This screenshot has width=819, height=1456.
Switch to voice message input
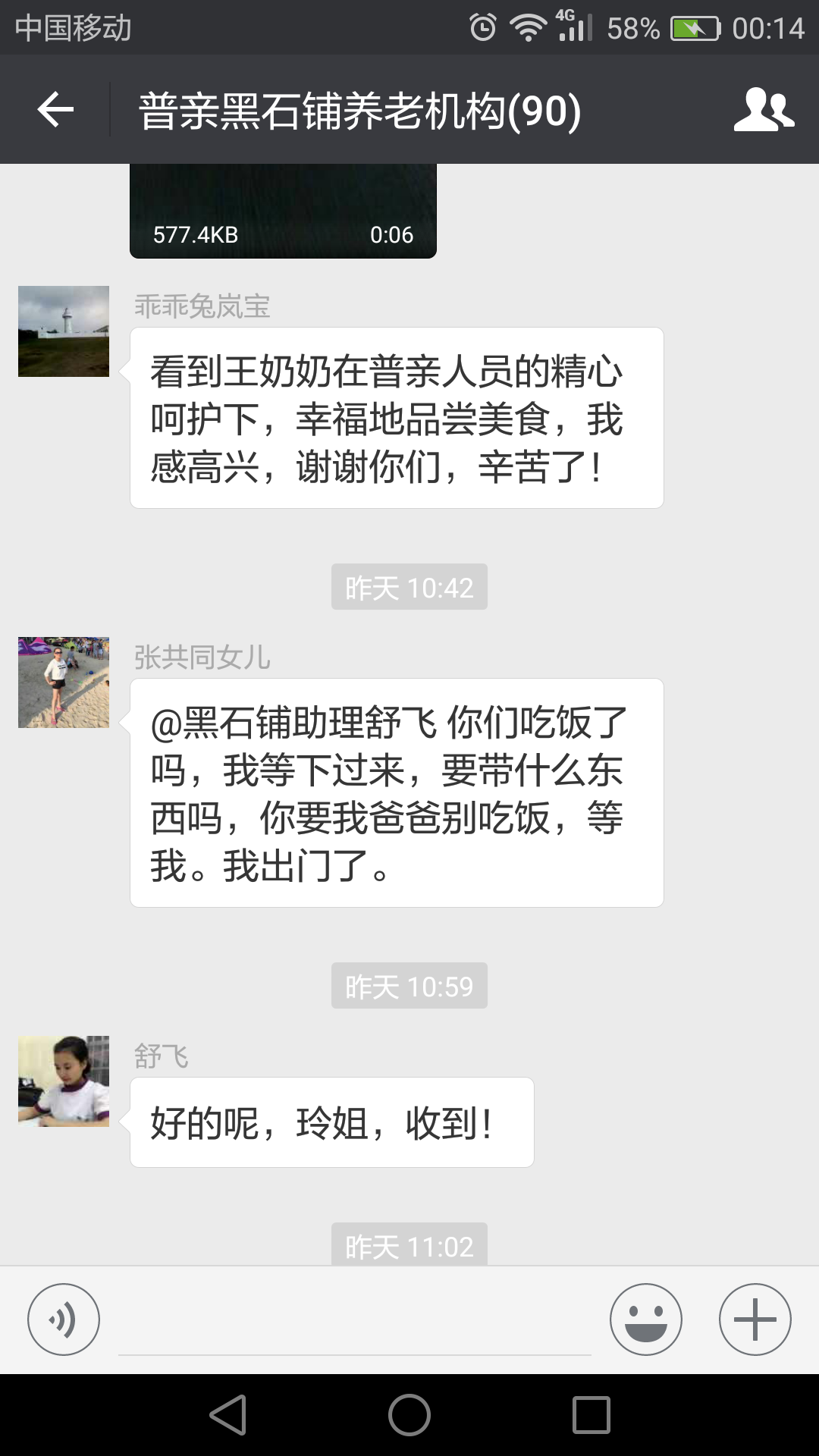64,1319
